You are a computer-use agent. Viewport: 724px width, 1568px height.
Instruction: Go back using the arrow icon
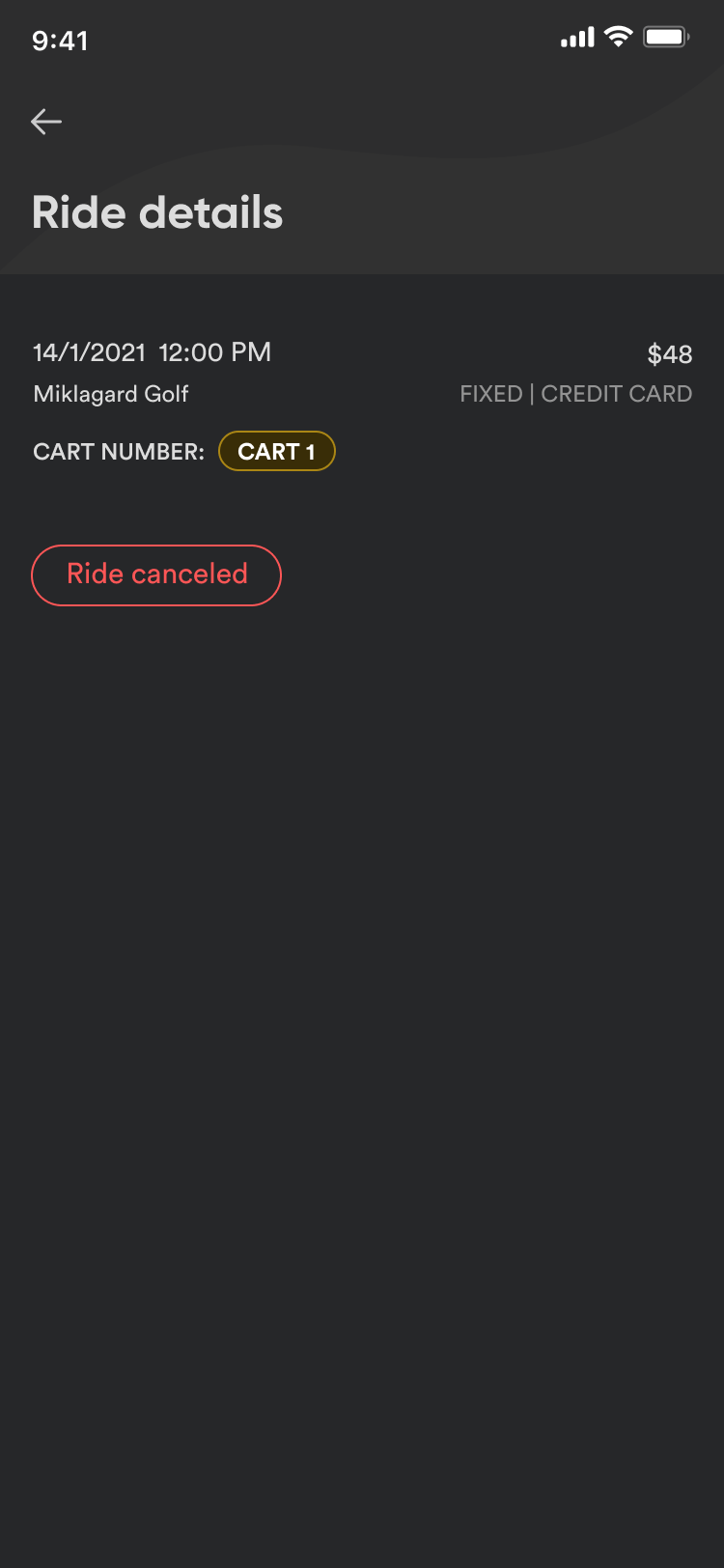coord(46,122)
